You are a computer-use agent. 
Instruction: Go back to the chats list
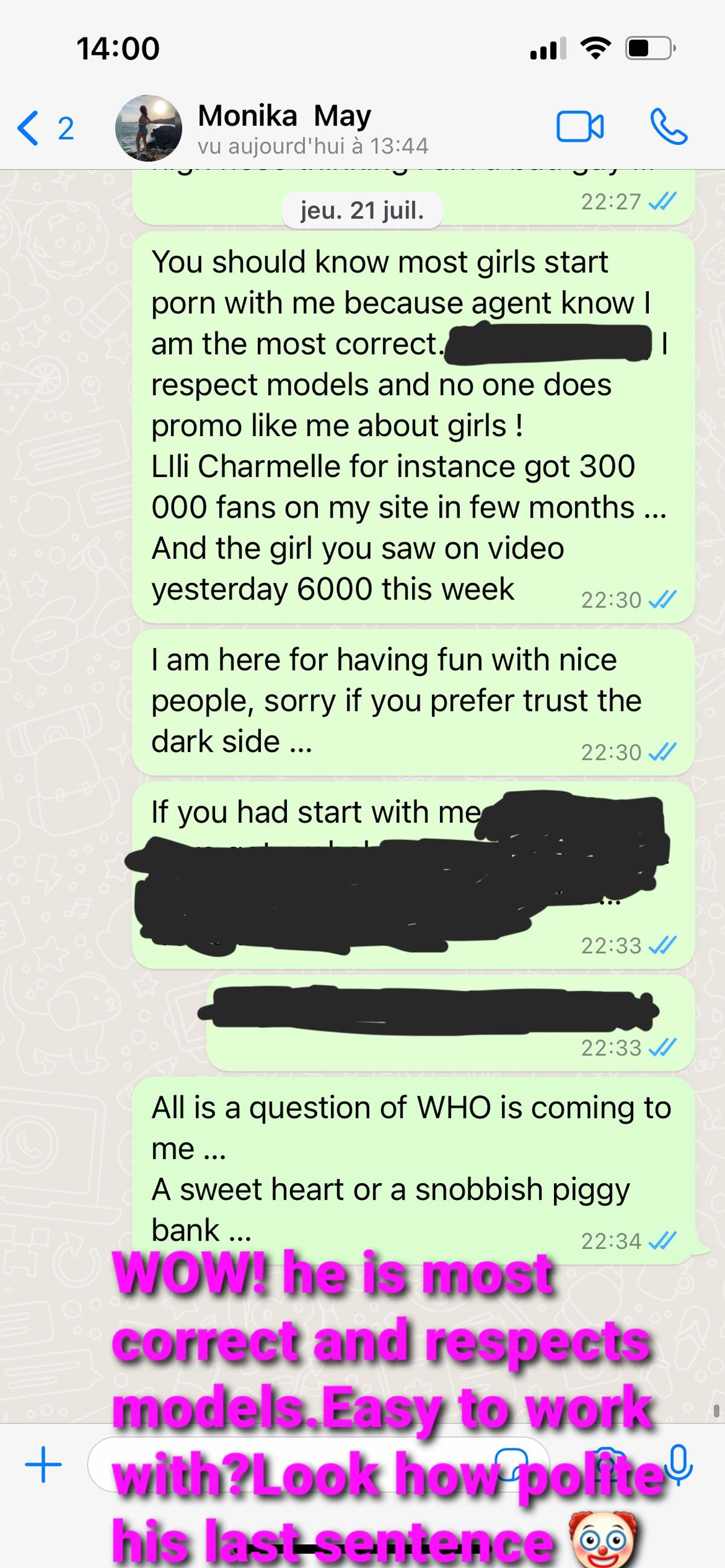pos(44,128)
